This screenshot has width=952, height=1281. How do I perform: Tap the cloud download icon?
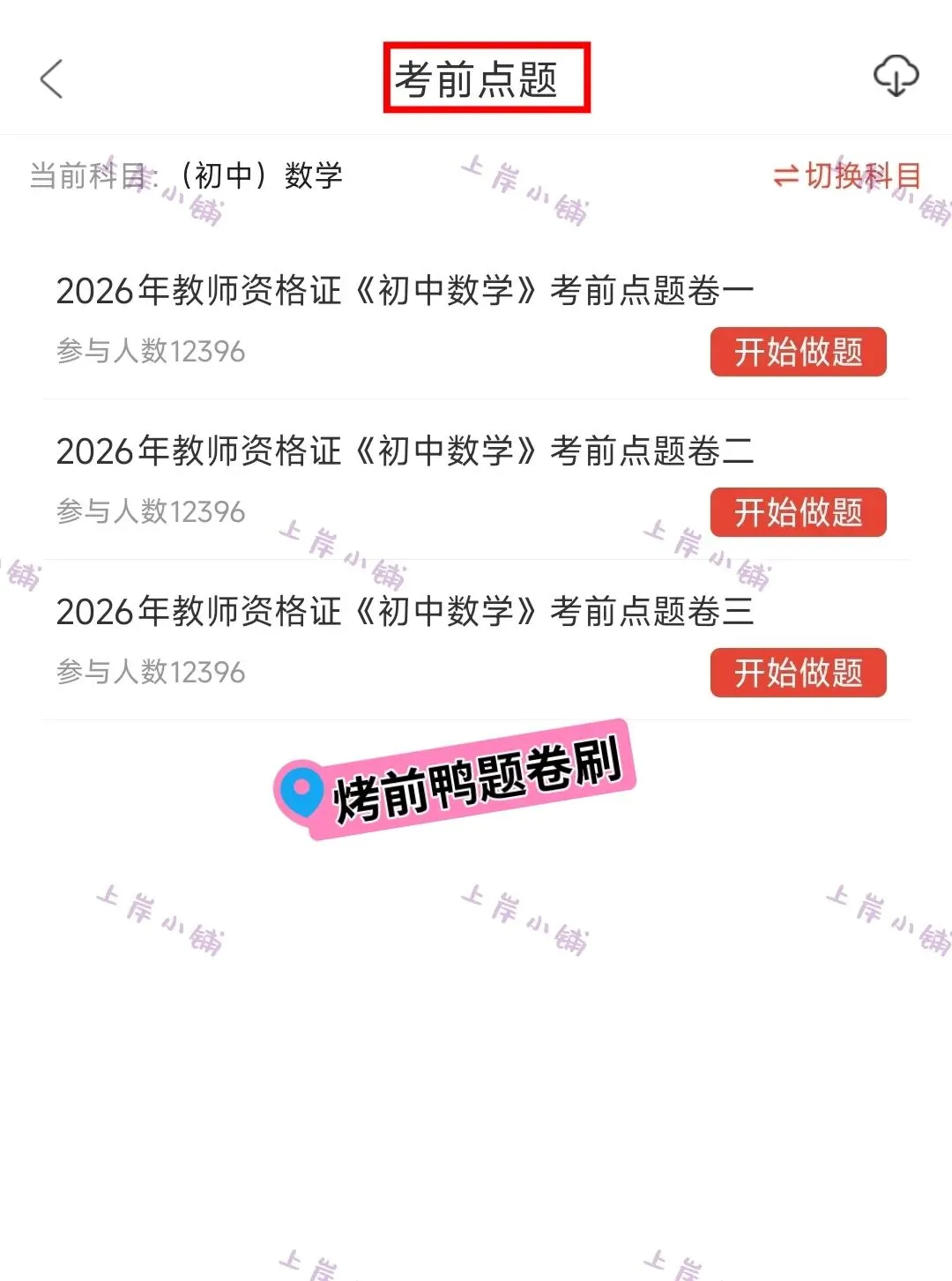896,76
